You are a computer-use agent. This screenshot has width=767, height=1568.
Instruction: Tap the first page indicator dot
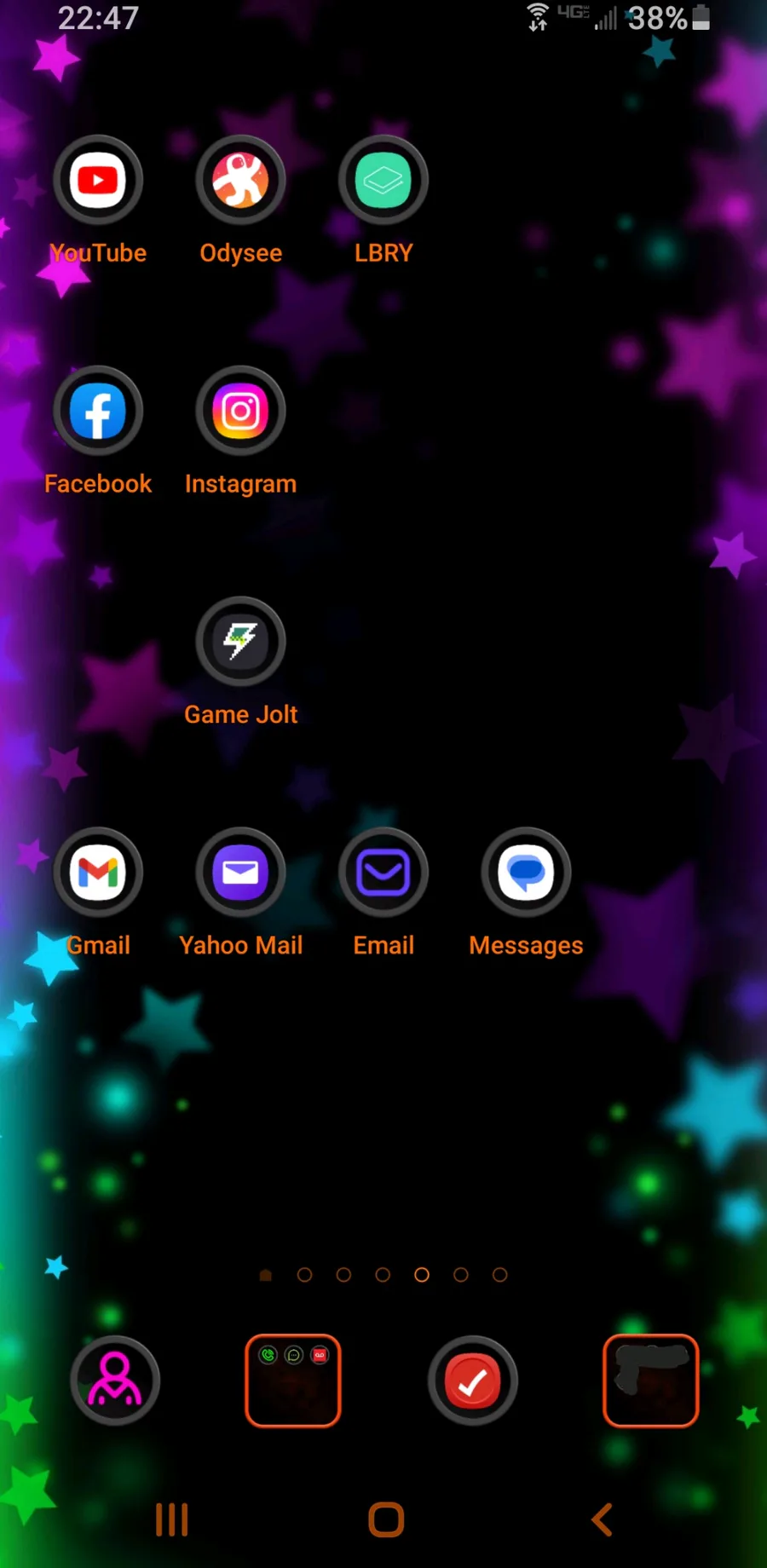266,1275
